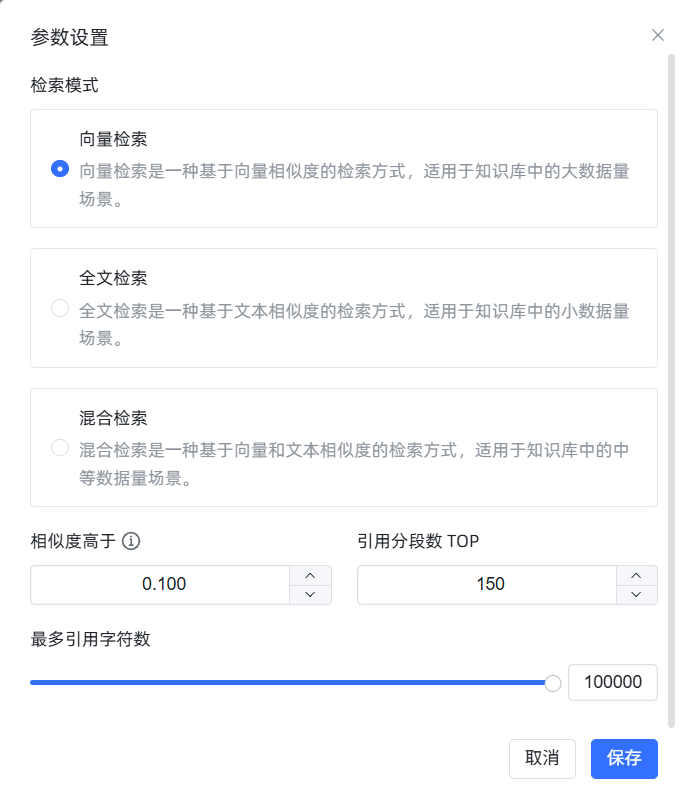Tap 取消 to cancel changes
The height and width of the screenshot is (800, 680).
[542, 759]
